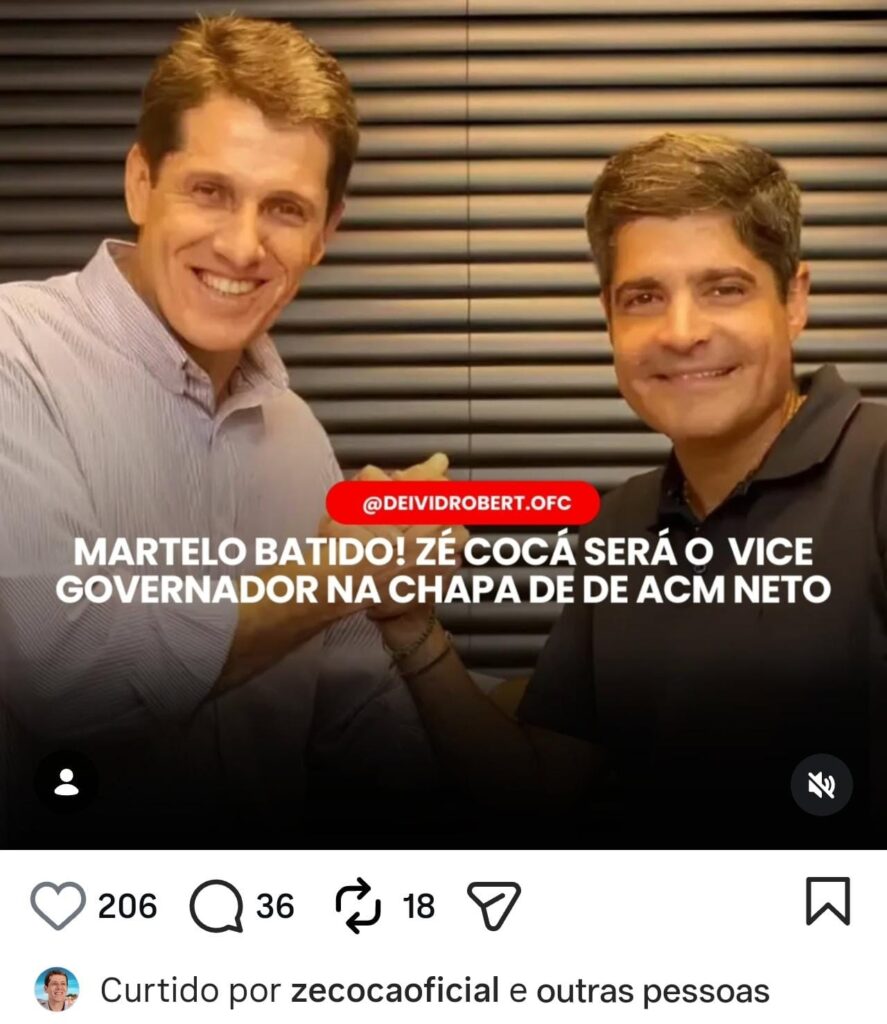
Task: Open the comments on this post
Action: click(216, 905)
